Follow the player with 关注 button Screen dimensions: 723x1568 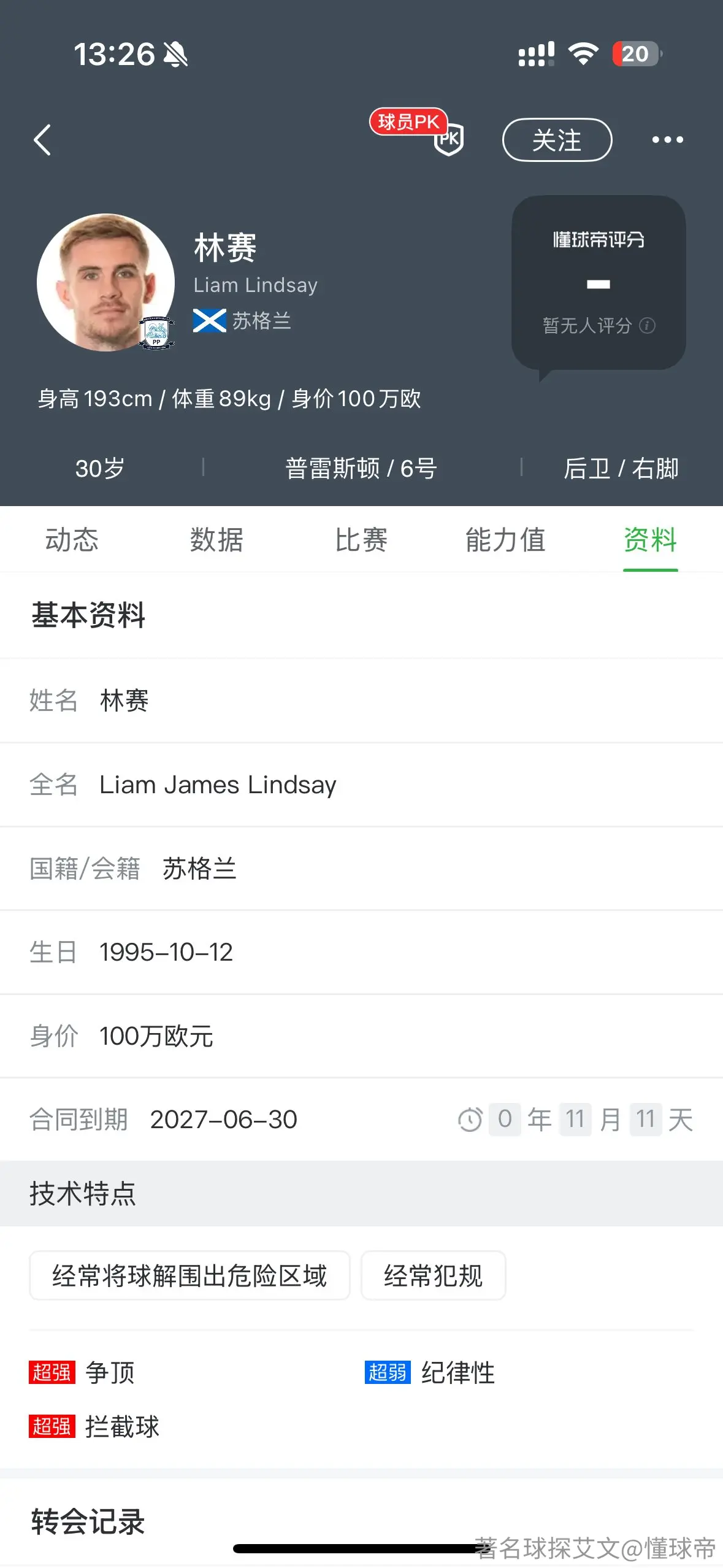pyautogui.click(x=557, y=140)
